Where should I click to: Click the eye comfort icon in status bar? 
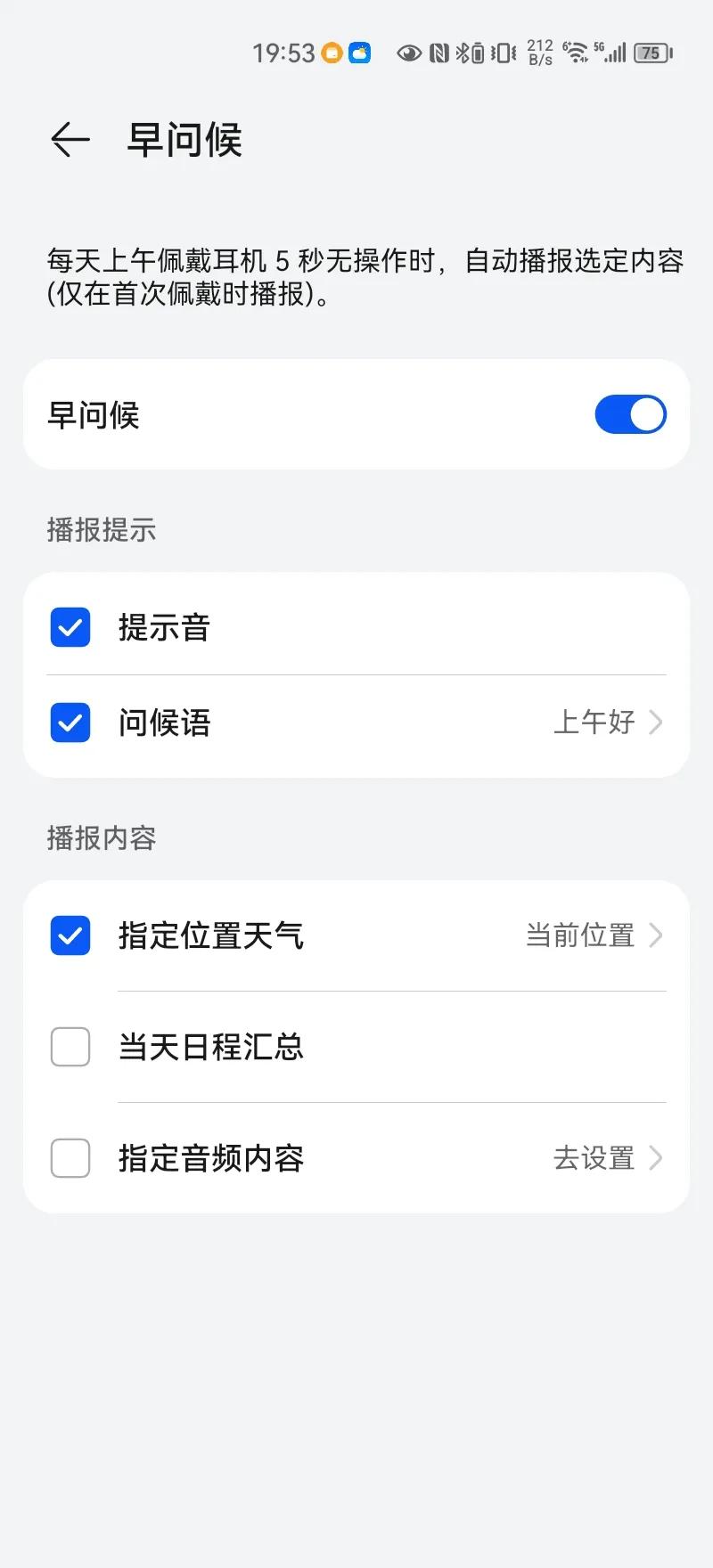coord(409,53)
